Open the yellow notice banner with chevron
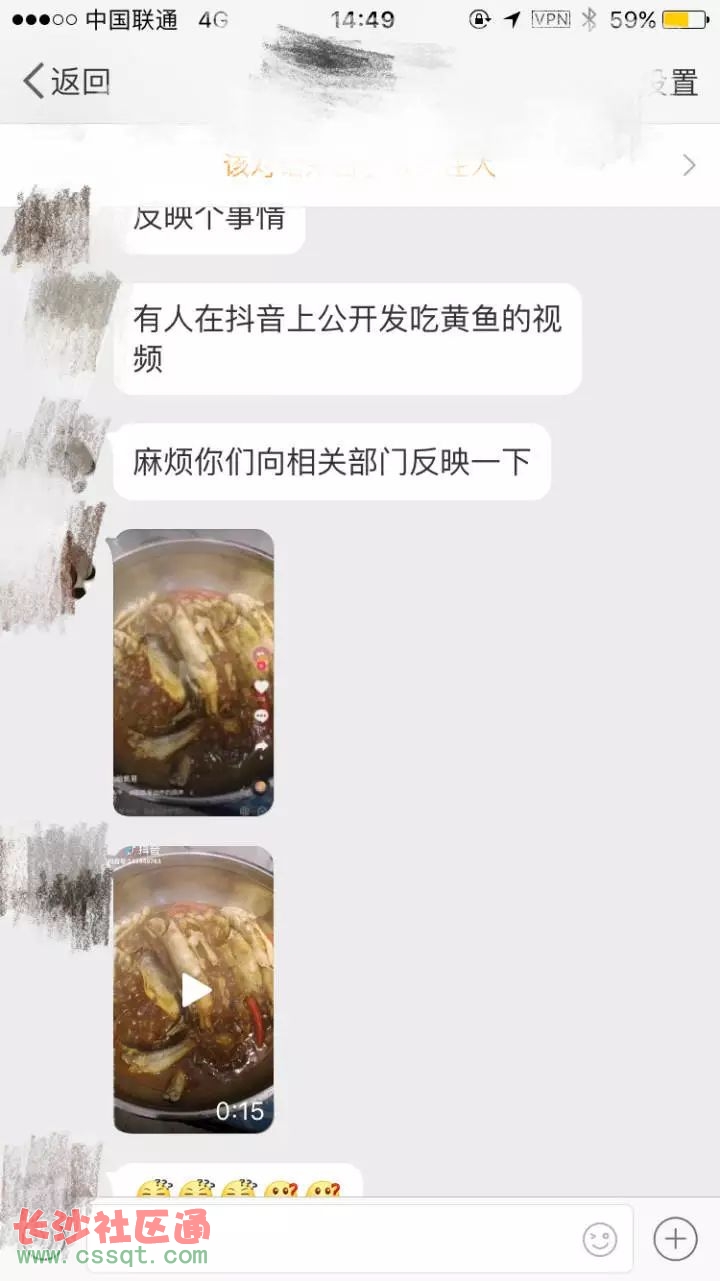The image size is (720, 1281). tap(360, 166)
